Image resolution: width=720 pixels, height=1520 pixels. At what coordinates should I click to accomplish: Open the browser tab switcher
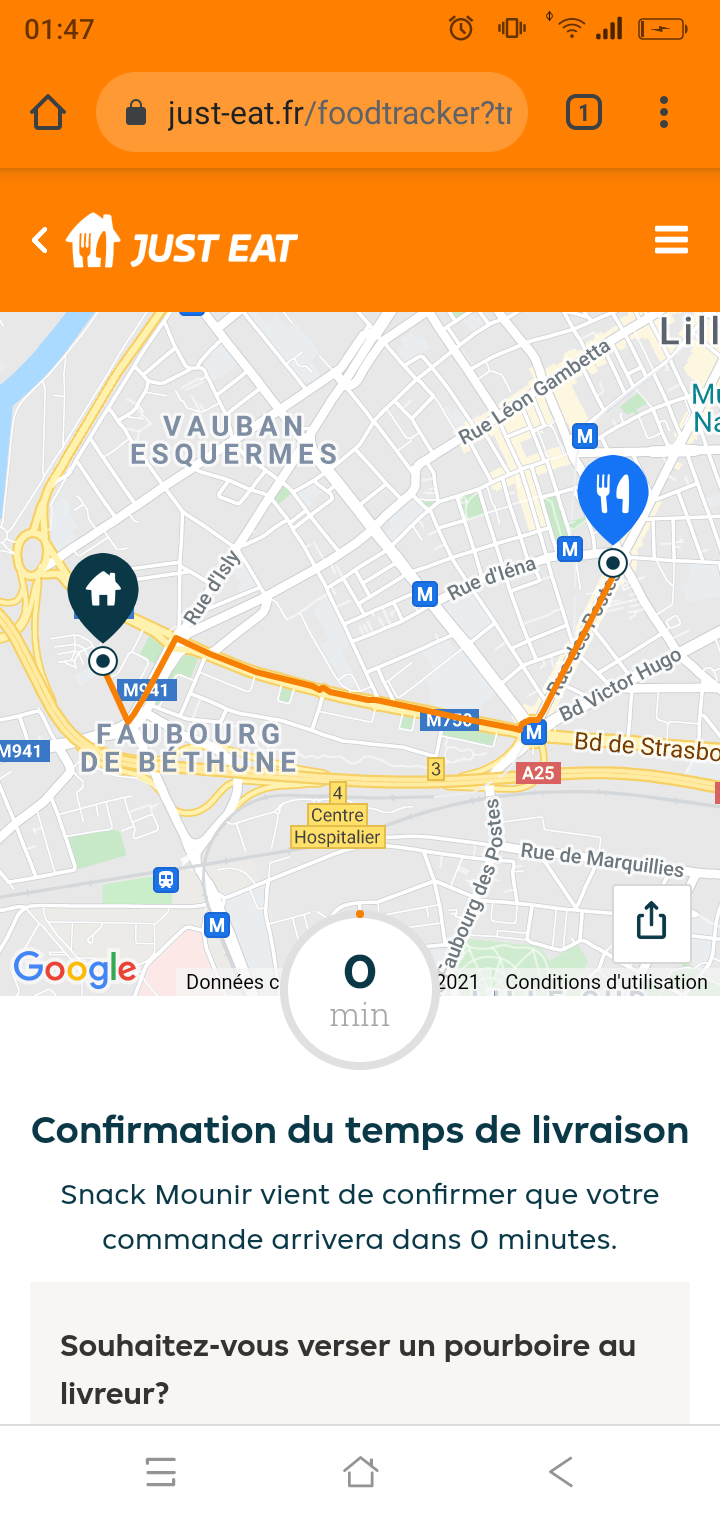point(584,113)
